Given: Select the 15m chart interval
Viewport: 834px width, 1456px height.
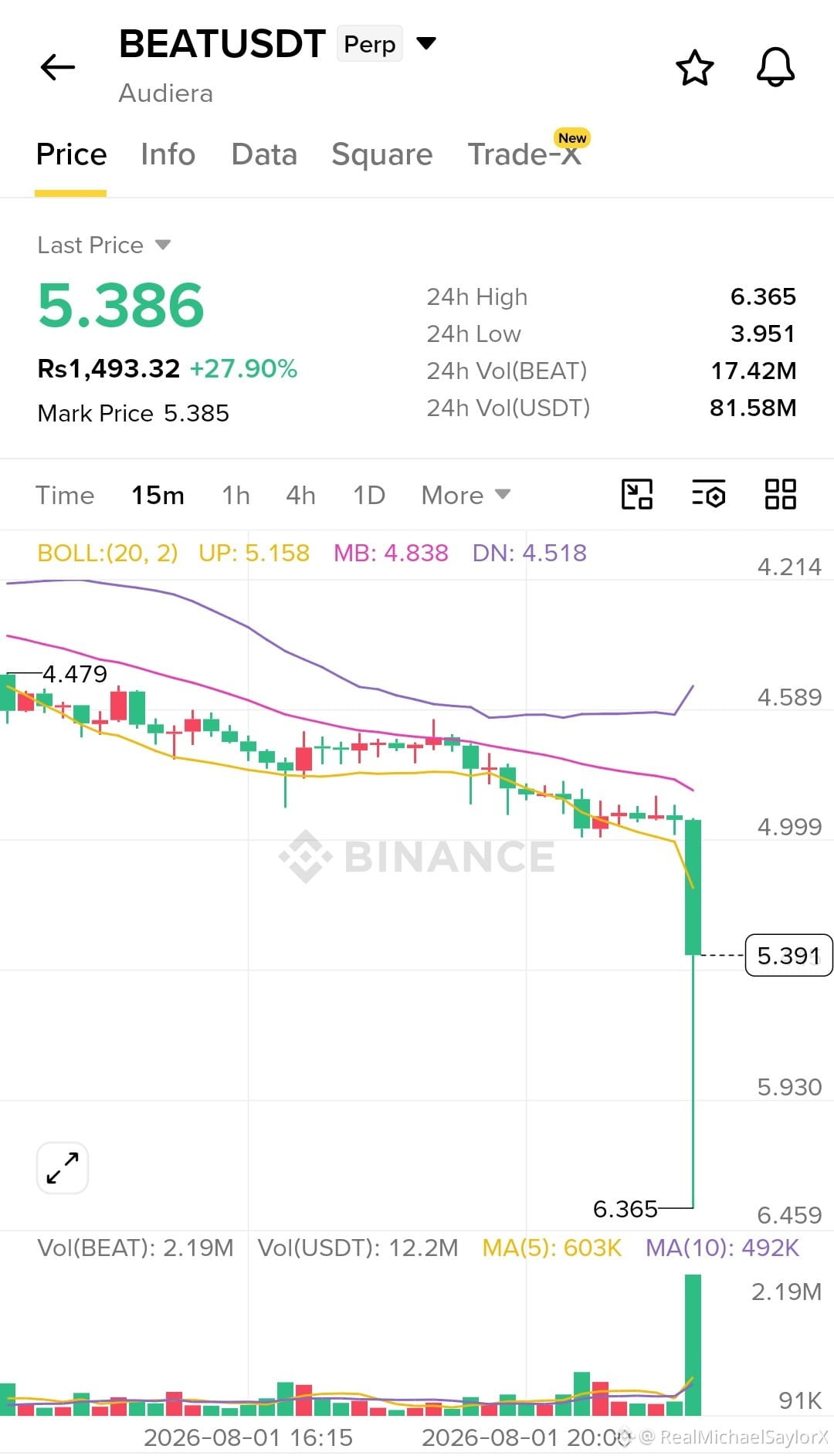Looking at the screenshot, I should (158, 495).
